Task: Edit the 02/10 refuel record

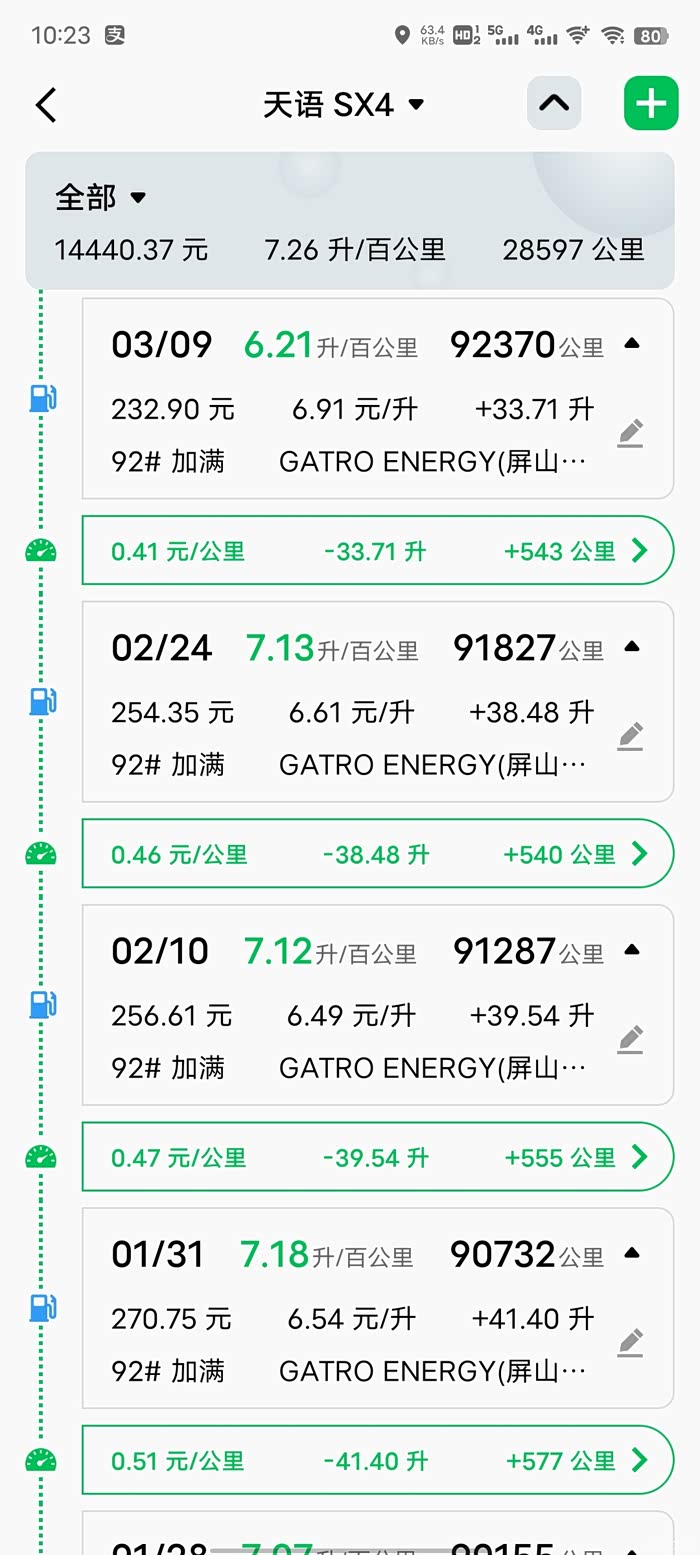Action: click(x=630, y=1039)
